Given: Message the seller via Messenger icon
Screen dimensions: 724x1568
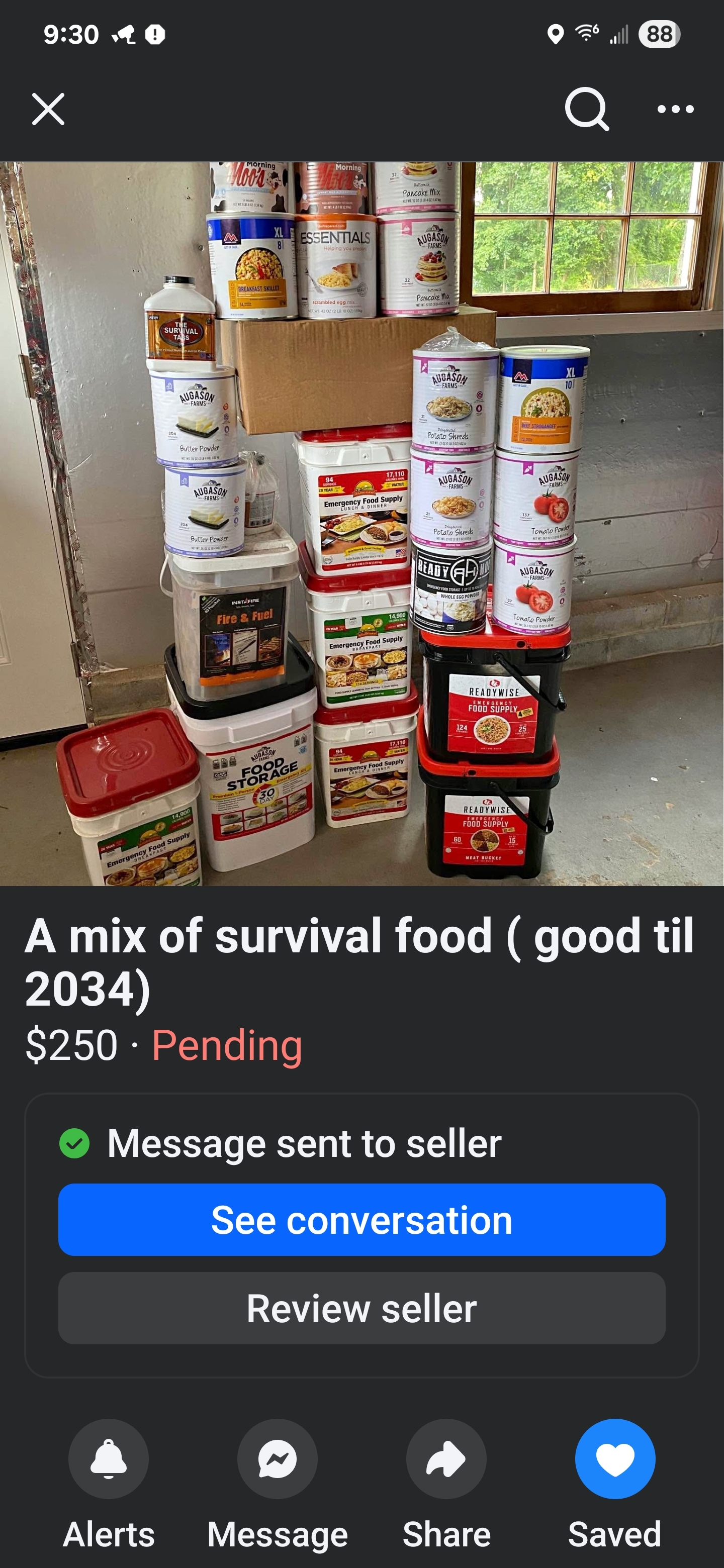Looking at the screenshot, I should [278, 1458].
